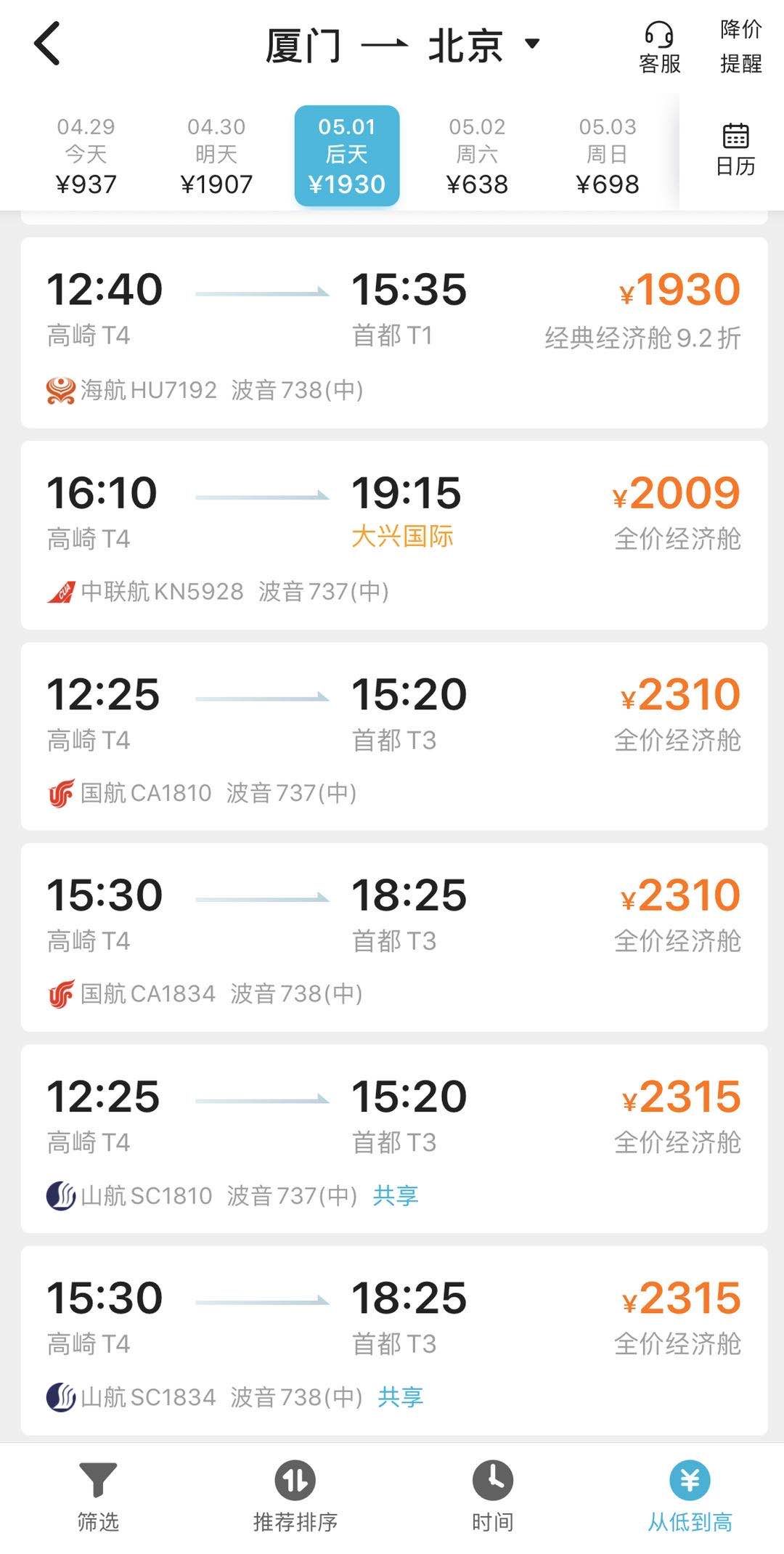This screenshot has width=784, height=1554.
Task: Select the 04.29 今天 date tab
Action: [x=86, y=155]
